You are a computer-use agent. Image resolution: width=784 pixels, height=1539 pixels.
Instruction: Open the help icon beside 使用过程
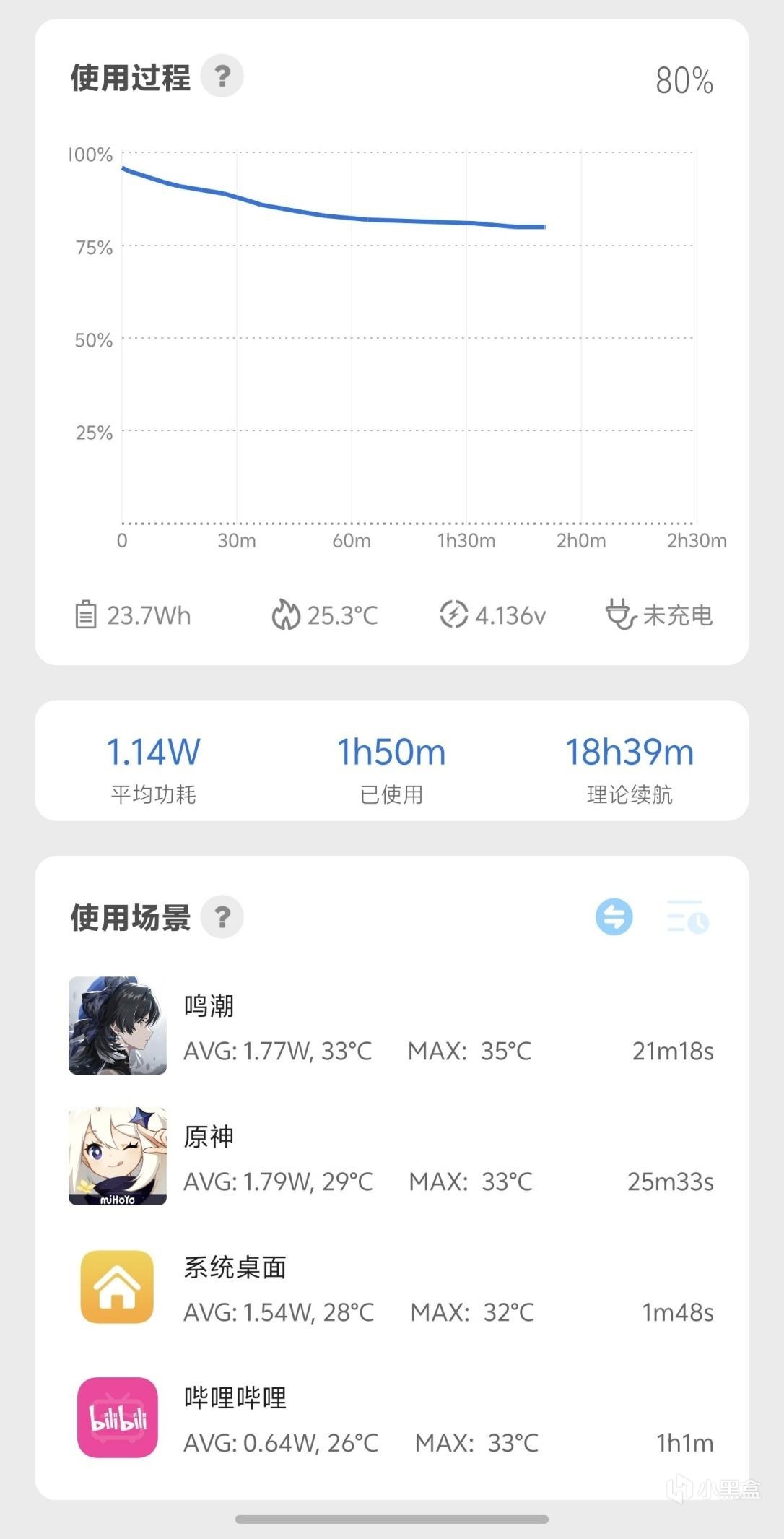click(222, 76)
